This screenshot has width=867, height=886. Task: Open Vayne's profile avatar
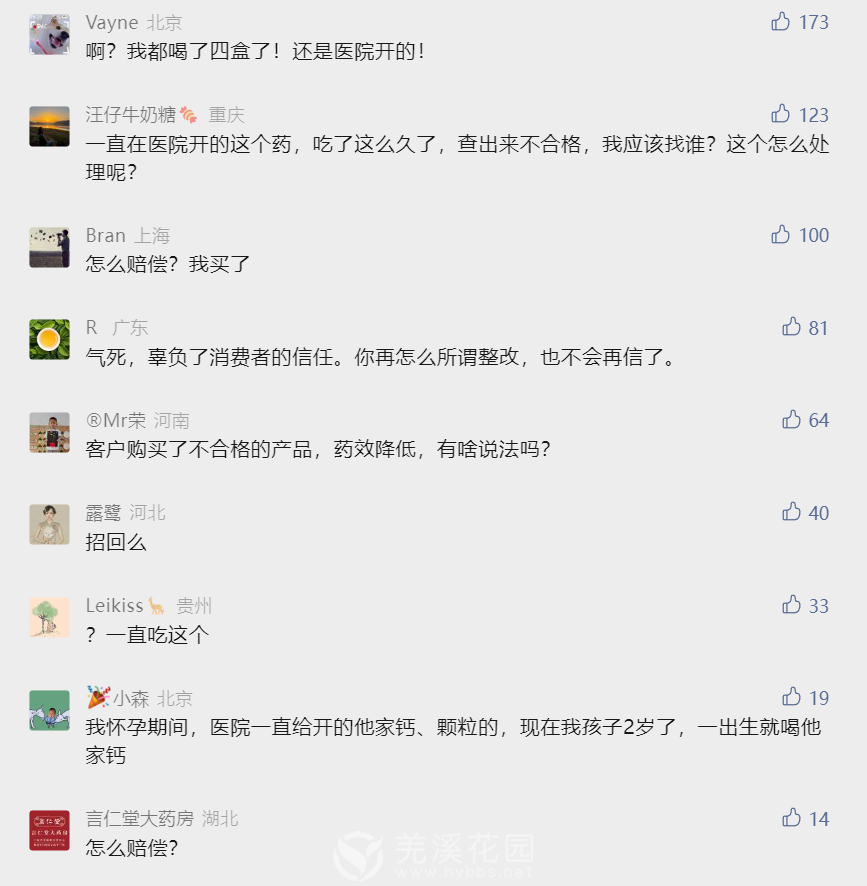pyautogui.click(x=49, y=34)
